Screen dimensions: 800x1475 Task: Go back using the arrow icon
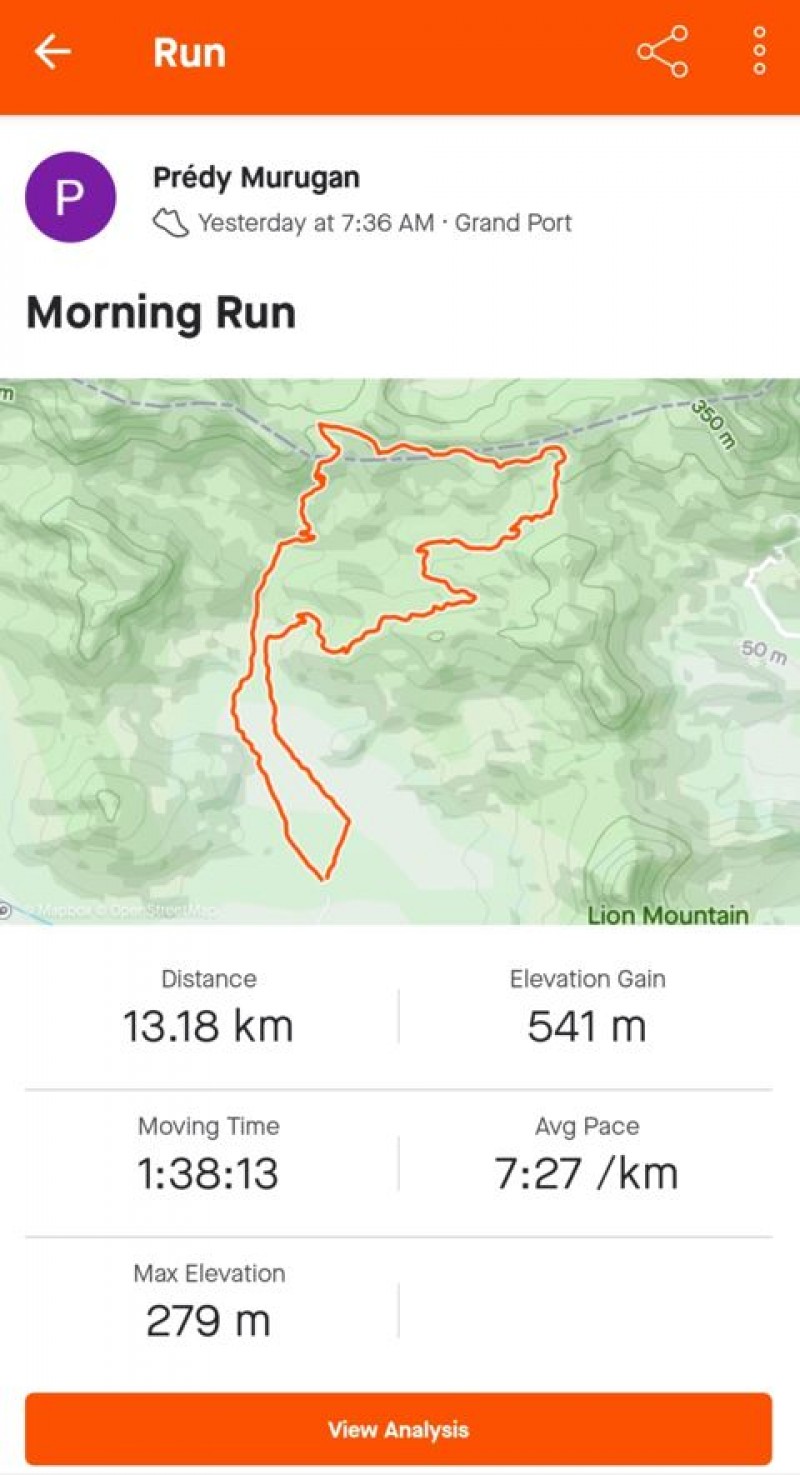[x=52, y=52]
